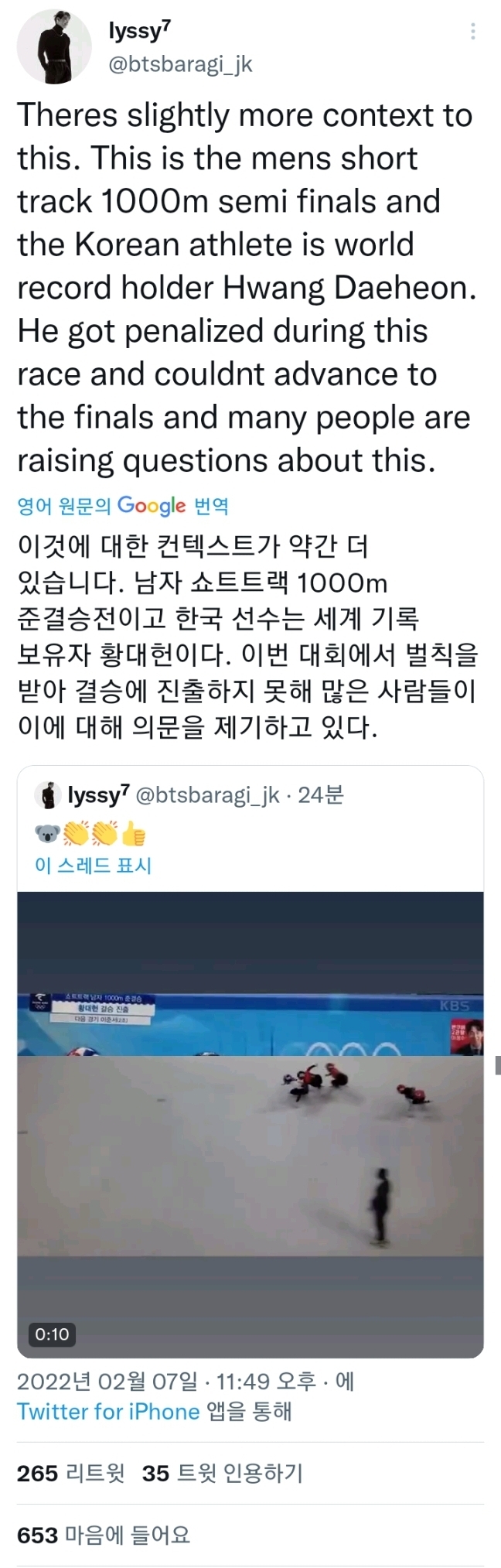Open the @btsbaragi_jk handle at top

[x=181, y=64]
